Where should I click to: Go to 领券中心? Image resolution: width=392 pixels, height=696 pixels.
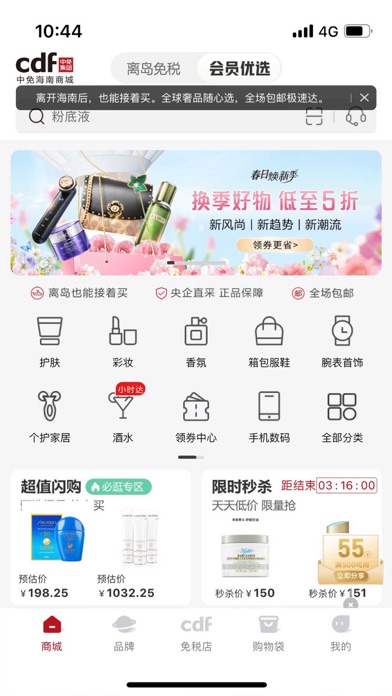click(x=196, y=417)
